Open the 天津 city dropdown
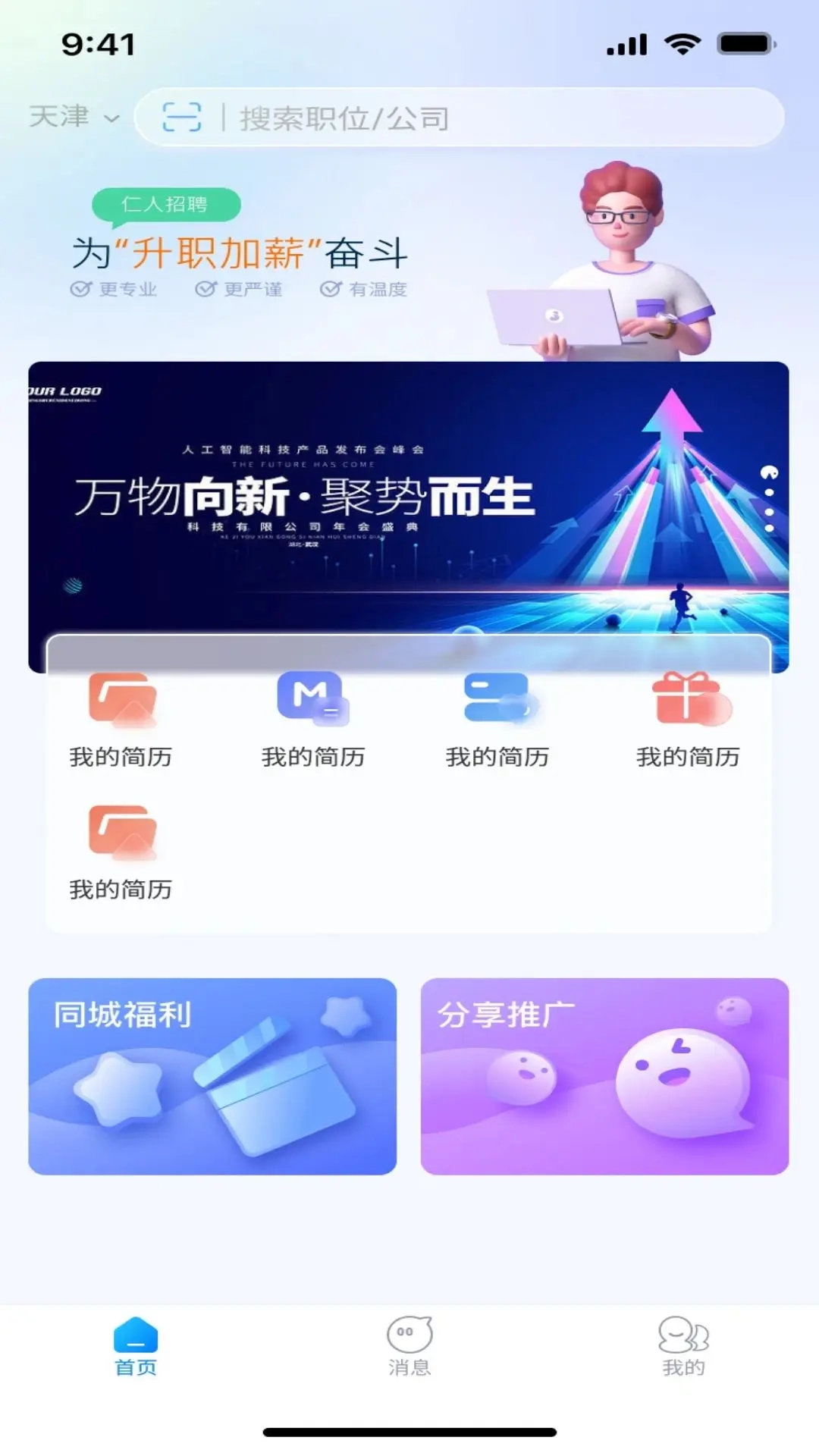This screenshot has width=819, height=1456. (74, 118)
